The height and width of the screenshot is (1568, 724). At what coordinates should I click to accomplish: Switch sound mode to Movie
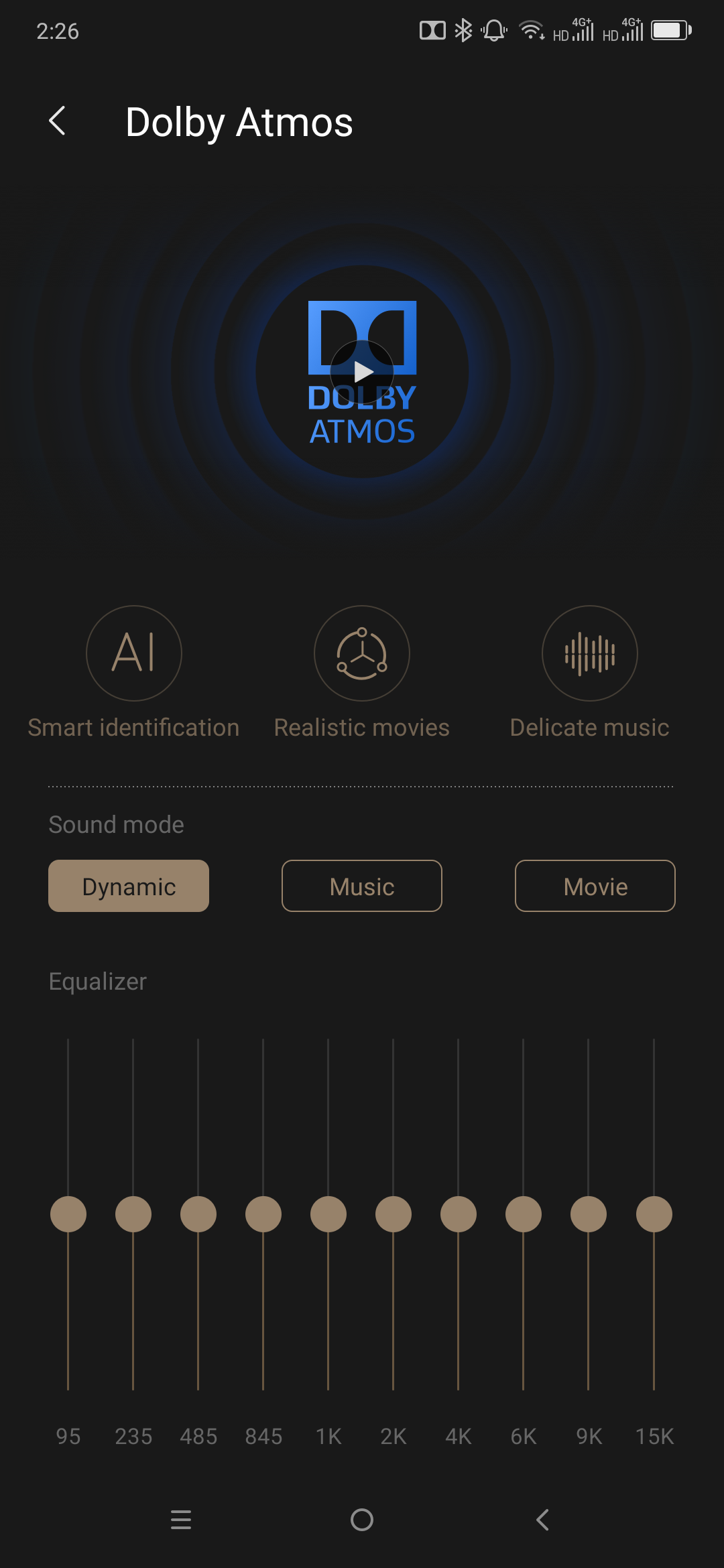click(x=595, y=886)
